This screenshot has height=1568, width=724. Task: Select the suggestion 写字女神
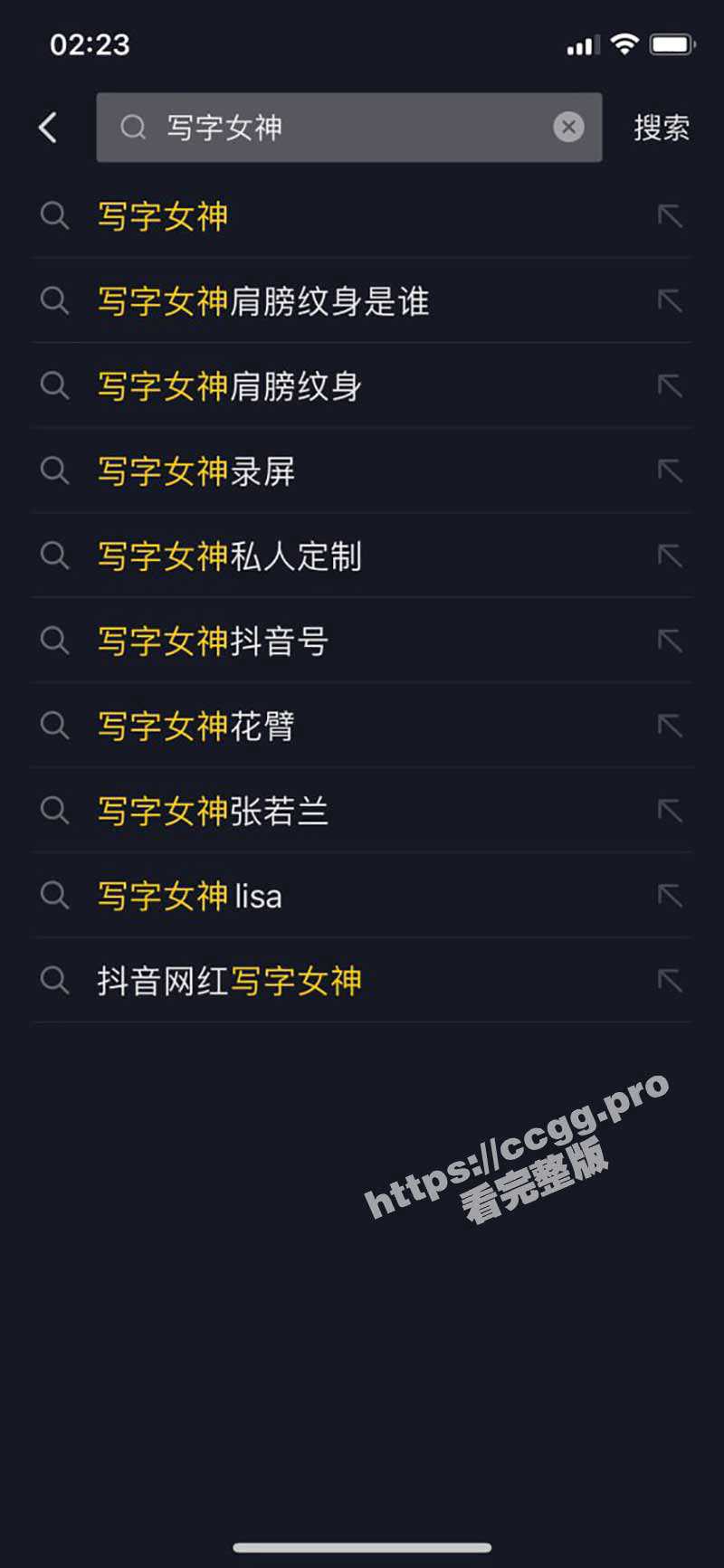coord(163,216)
